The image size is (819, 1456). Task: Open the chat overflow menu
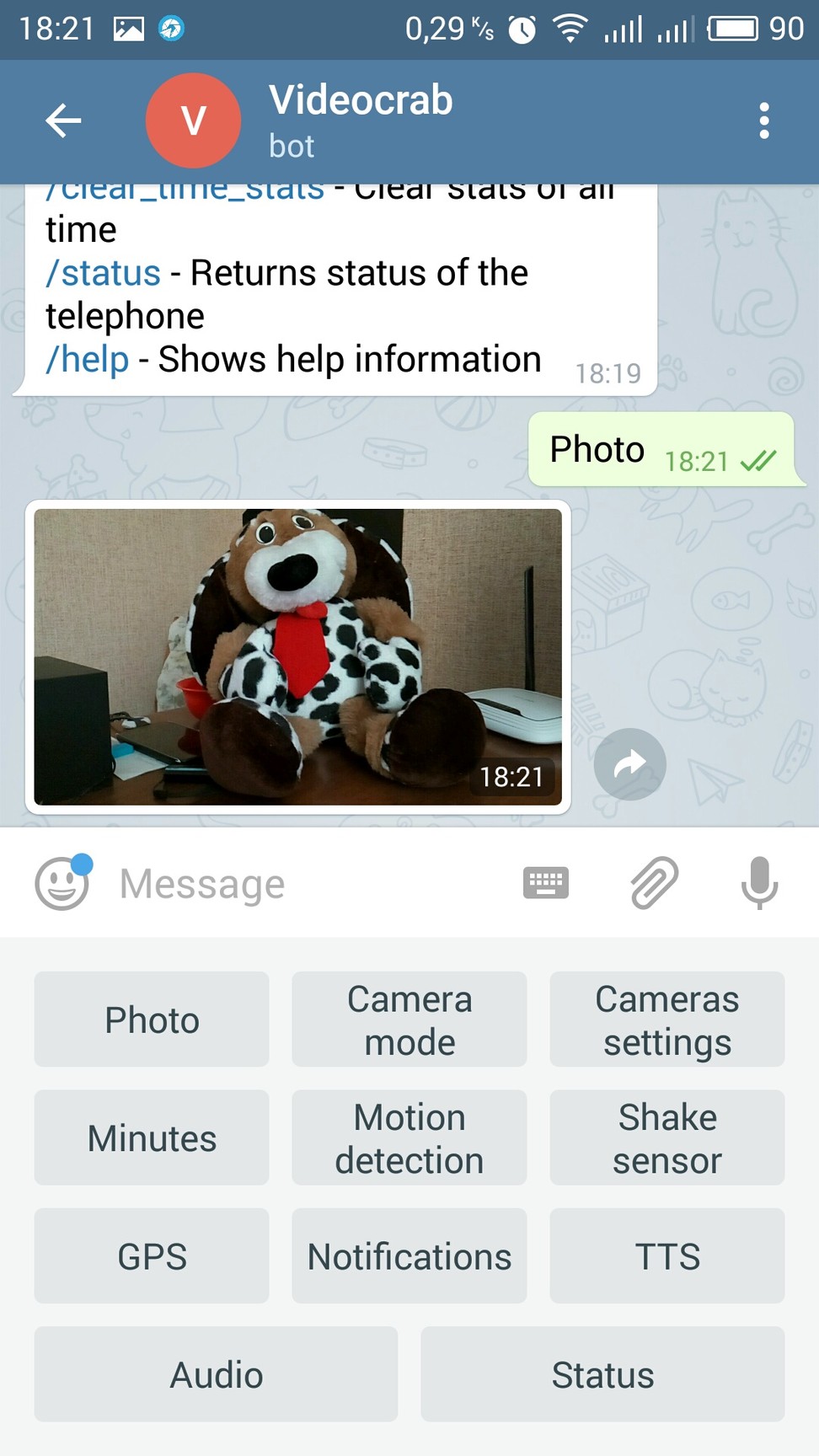[763, 120]
